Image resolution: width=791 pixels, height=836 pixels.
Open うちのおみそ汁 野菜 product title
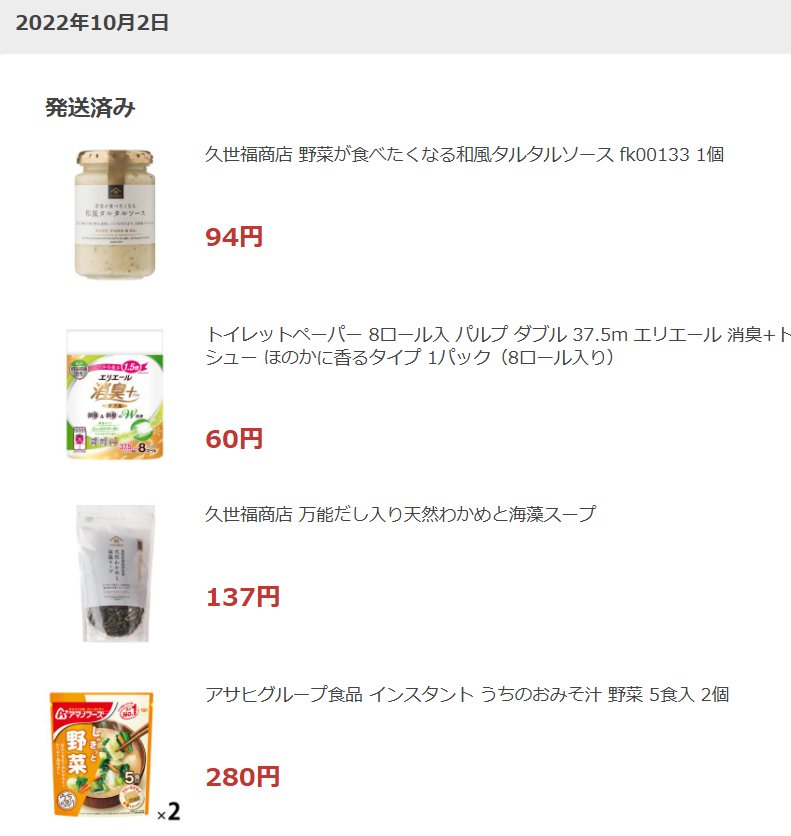(467, 695)
